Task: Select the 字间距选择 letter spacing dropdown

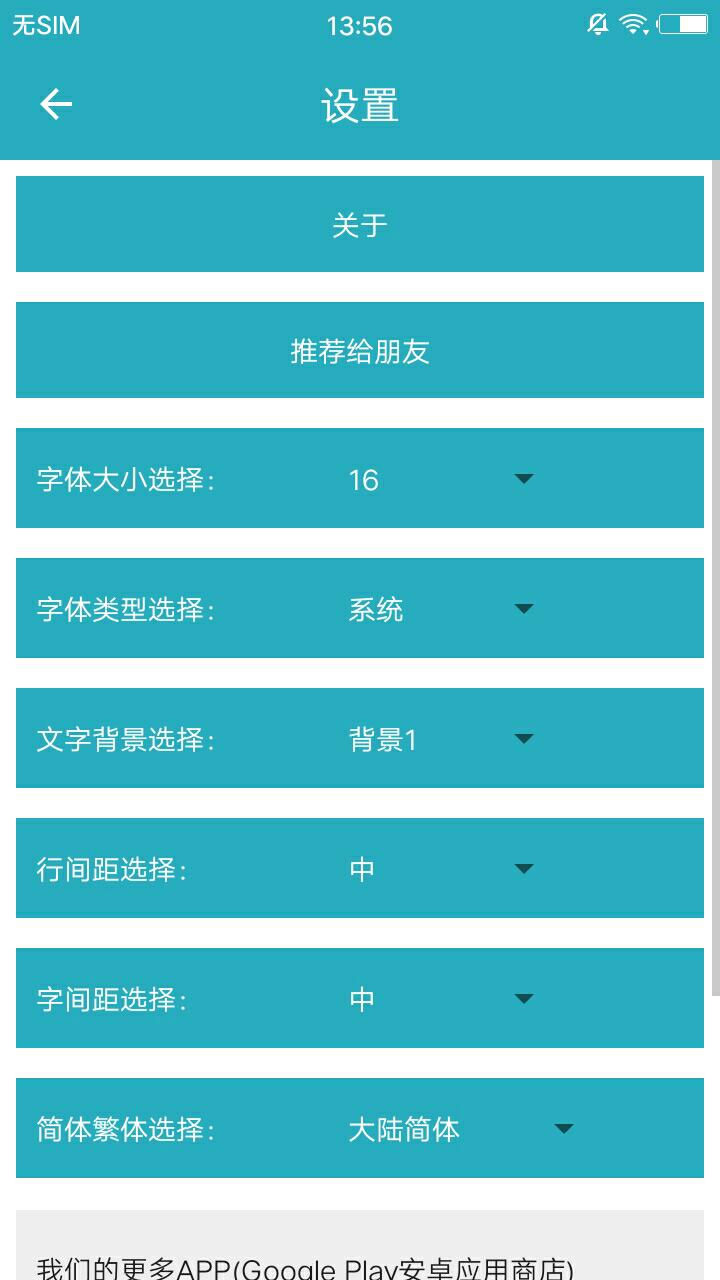Action: click(x=443, y=999)
